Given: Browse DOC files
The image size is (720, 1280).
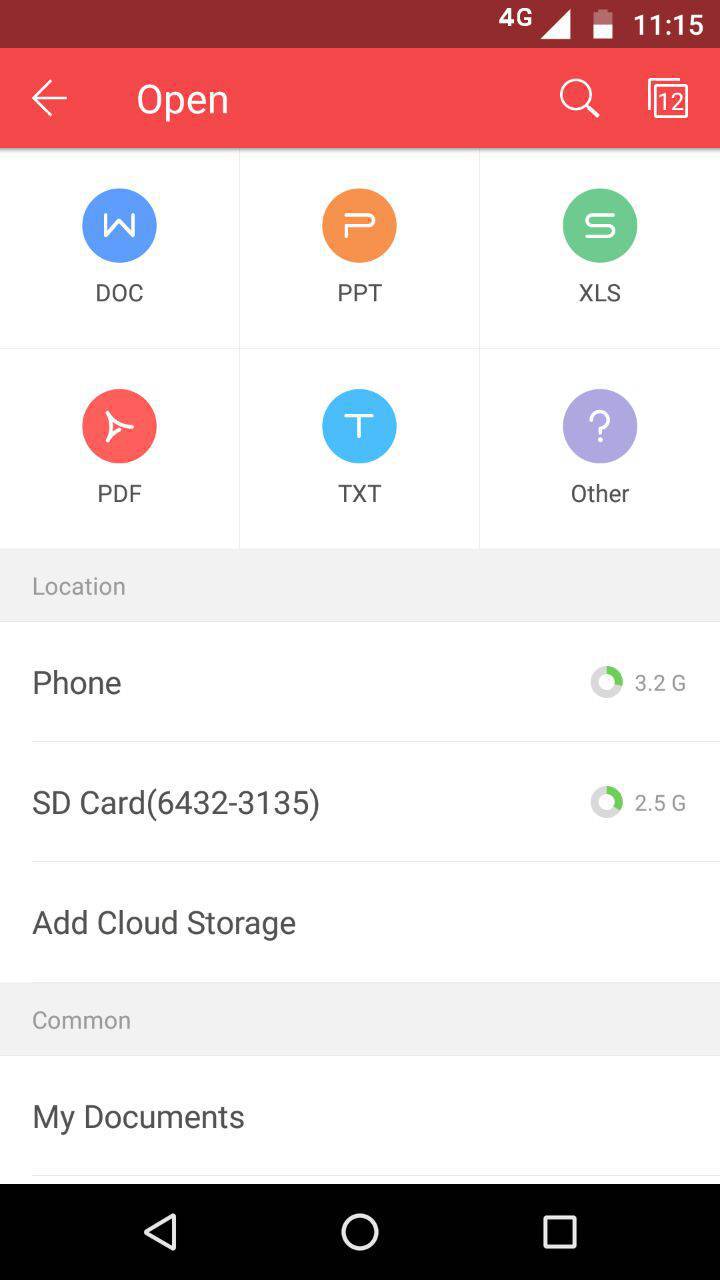Looking at the screenshot, I should coord(119,247).
